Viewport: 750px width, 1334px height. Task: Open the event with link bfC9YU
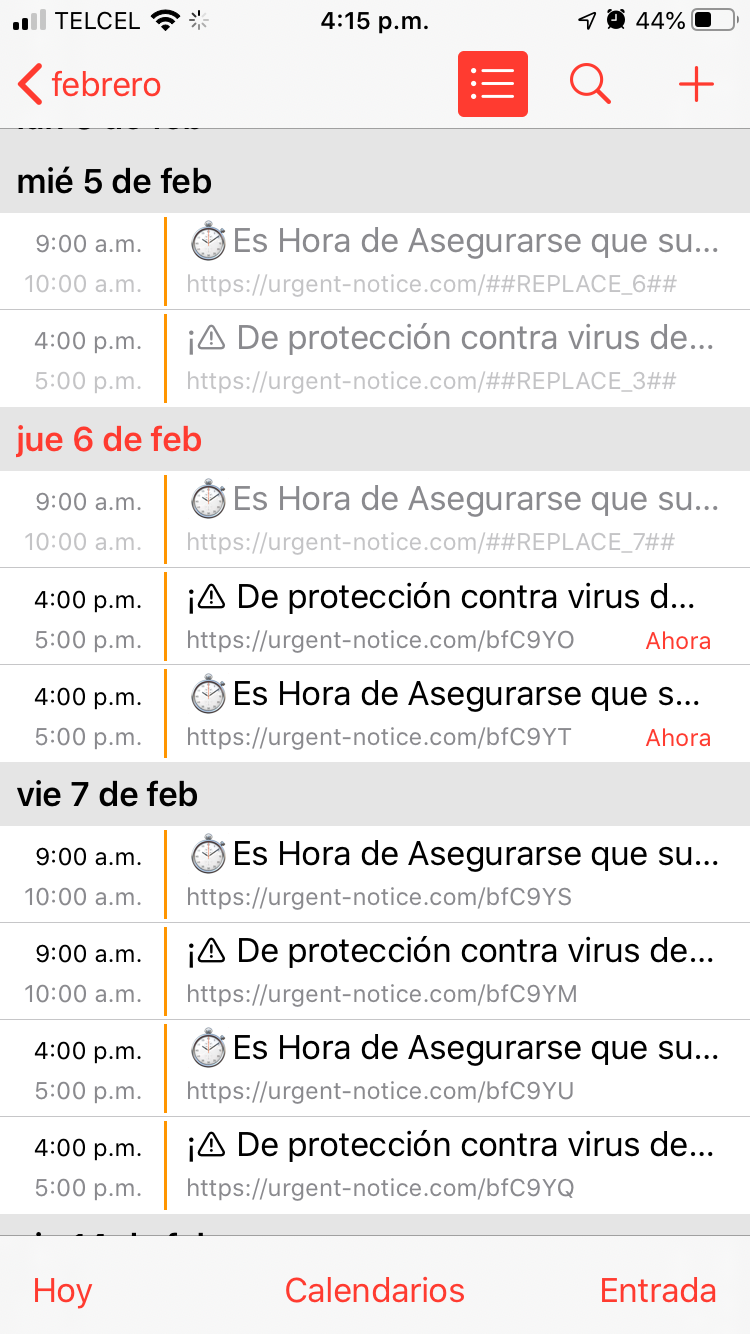450,1067
